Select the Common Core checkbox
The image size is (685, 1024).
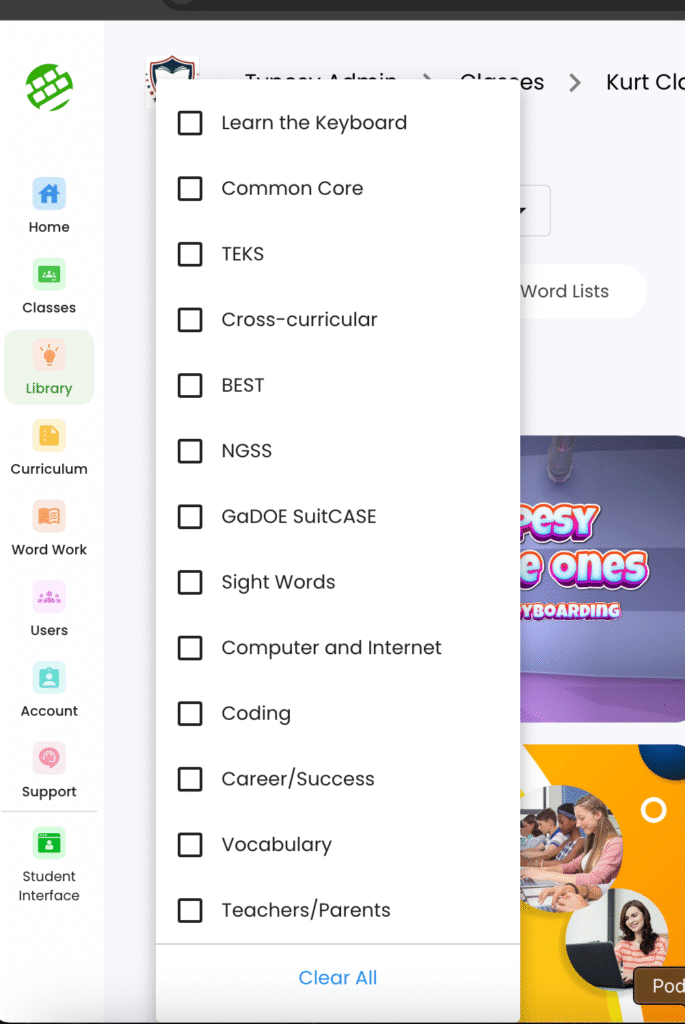click(x=190, y=189)
